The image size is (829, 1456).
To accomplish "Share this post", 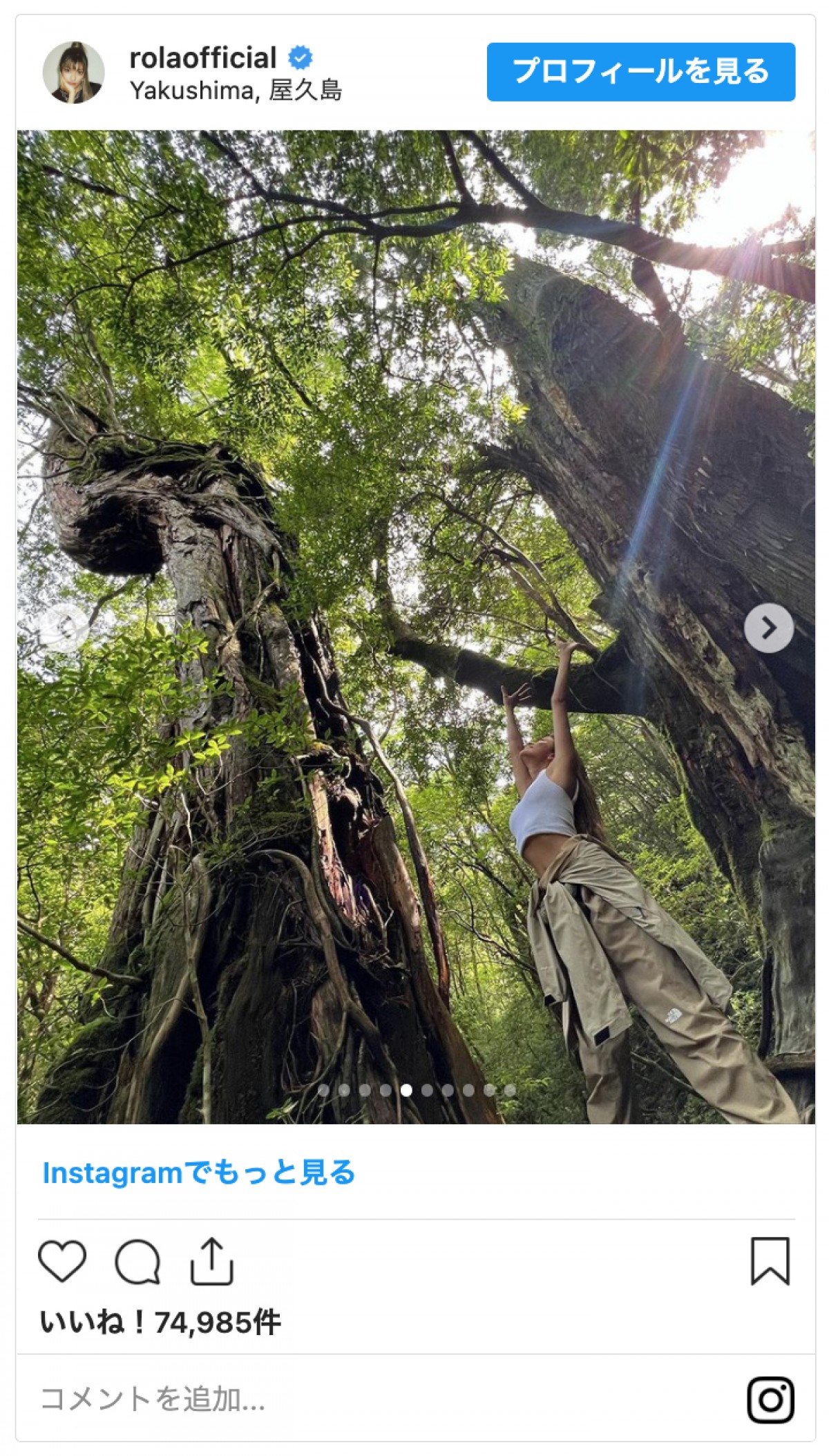I will (x=212, y=1261).
